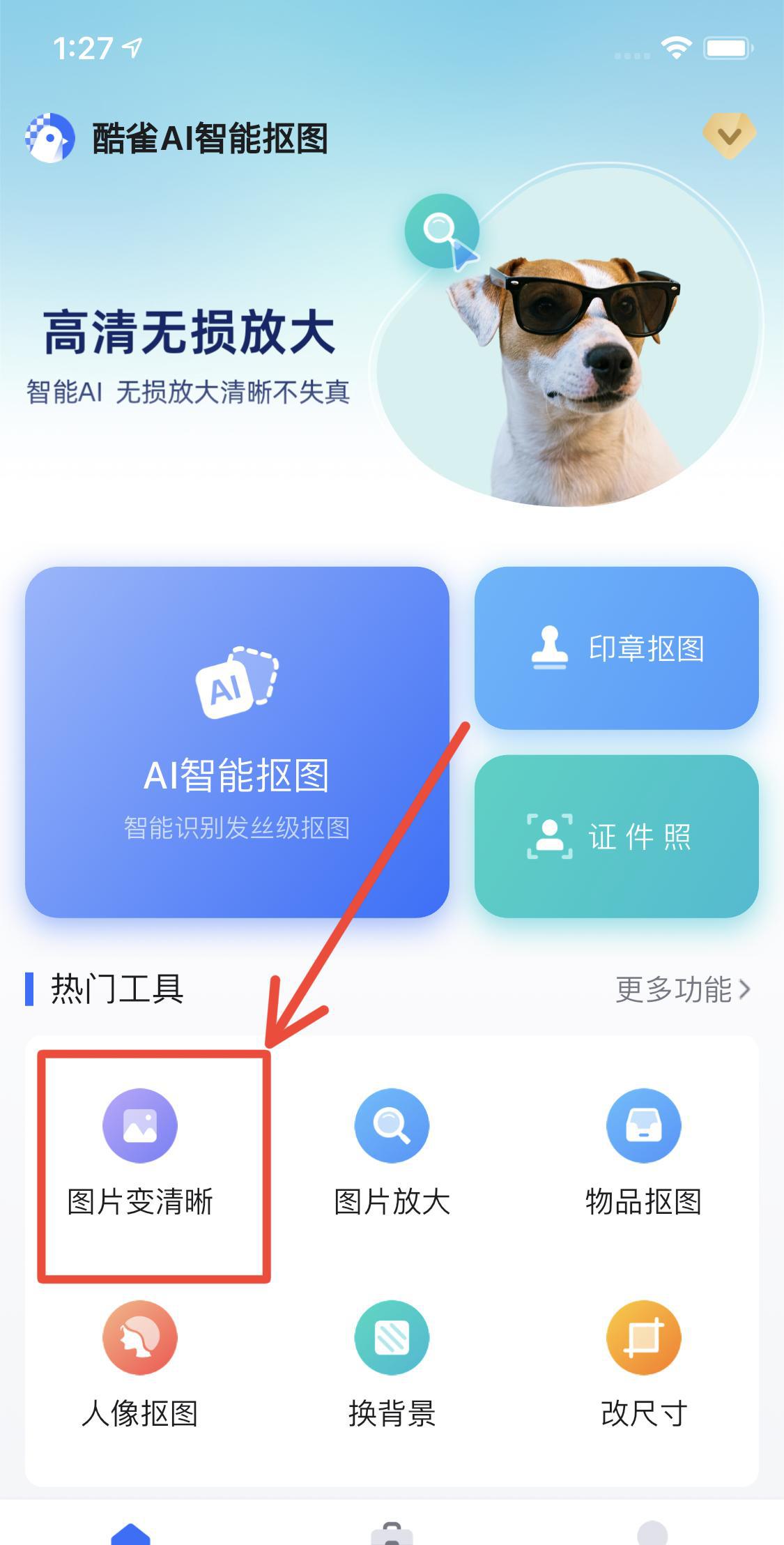784x1545 pixels.
Task: Open AI智能抠图 card
Action: point(237,742)
